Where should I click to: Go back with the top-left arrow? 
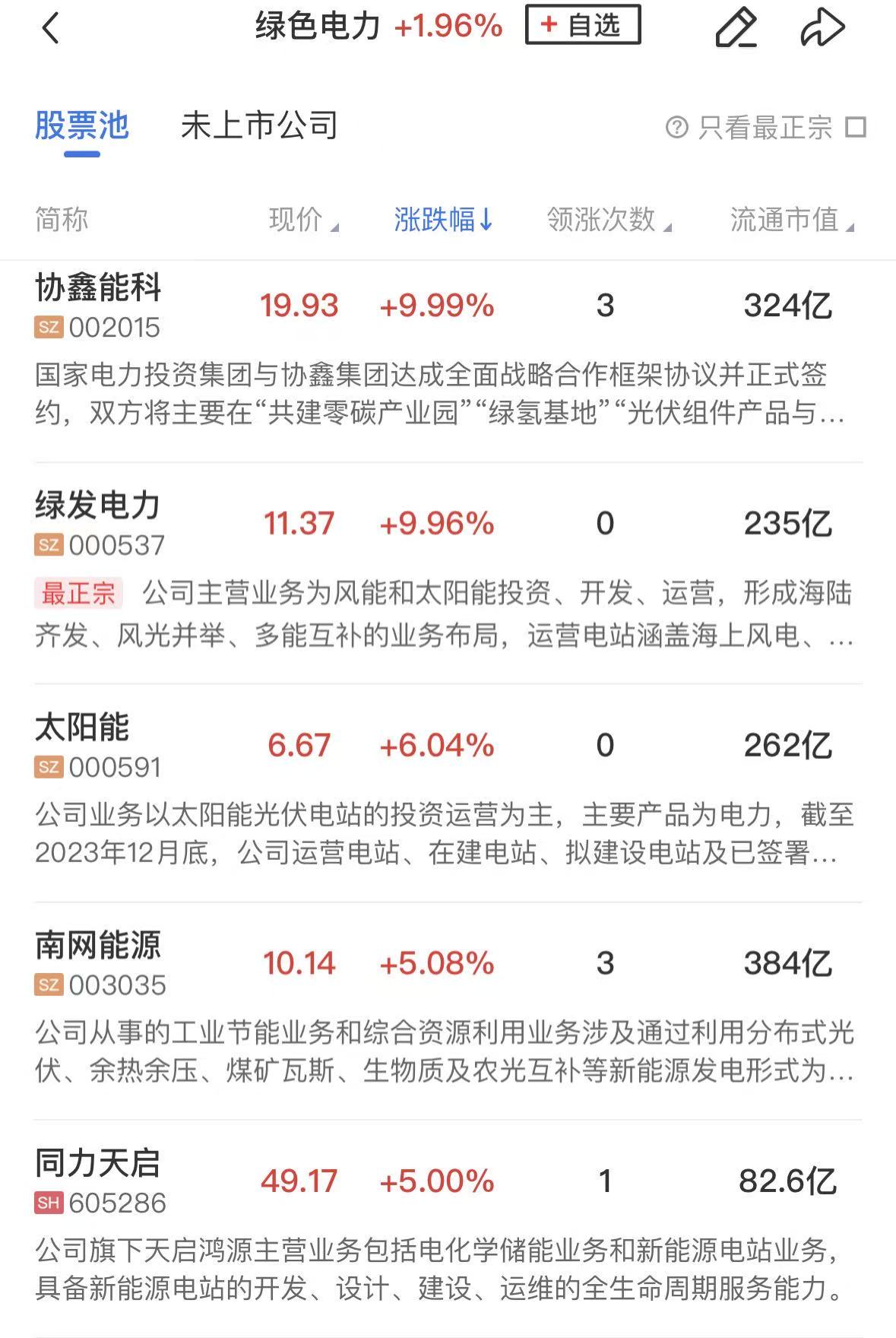(x=50, y=29)
